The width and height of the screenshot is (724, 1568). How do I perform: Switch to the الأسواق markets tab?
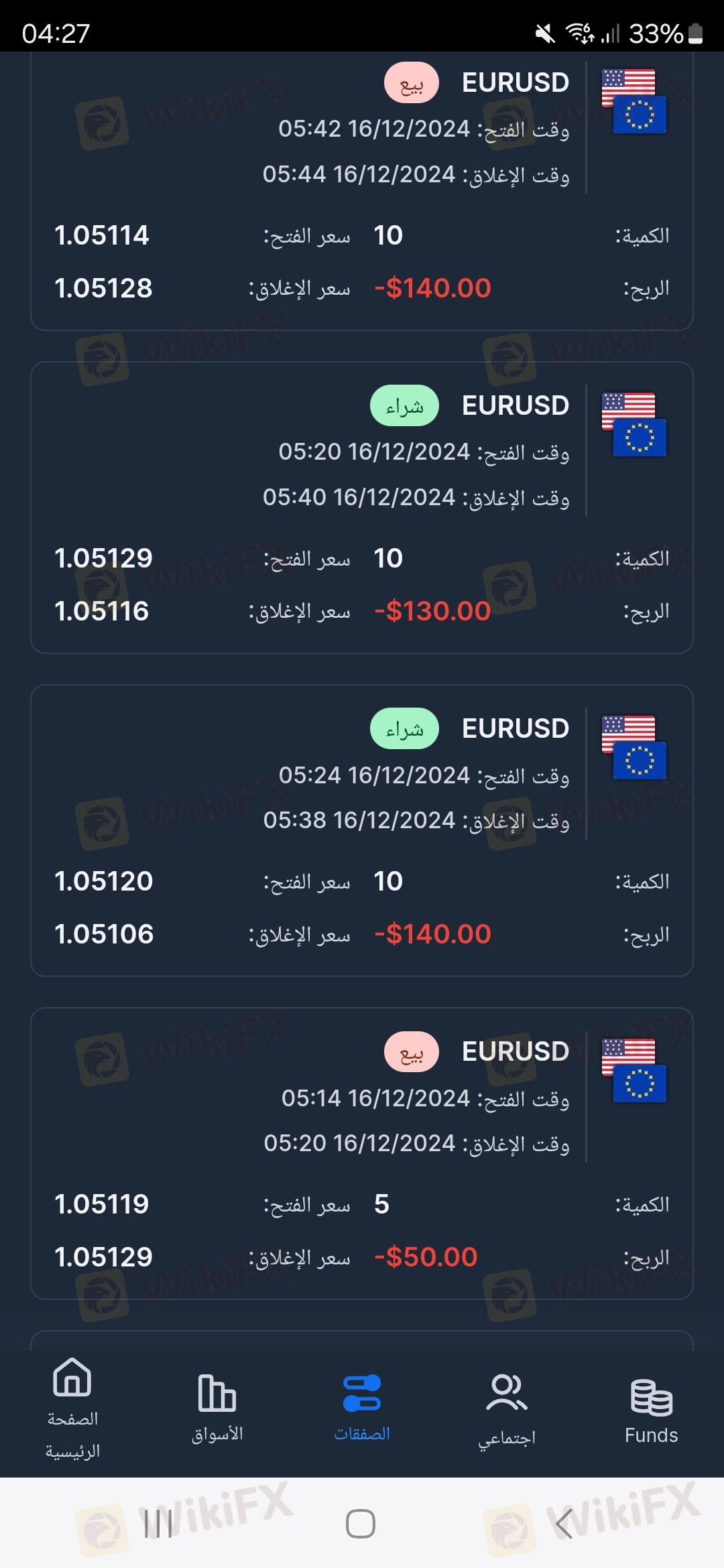[x=217, y=1409]
